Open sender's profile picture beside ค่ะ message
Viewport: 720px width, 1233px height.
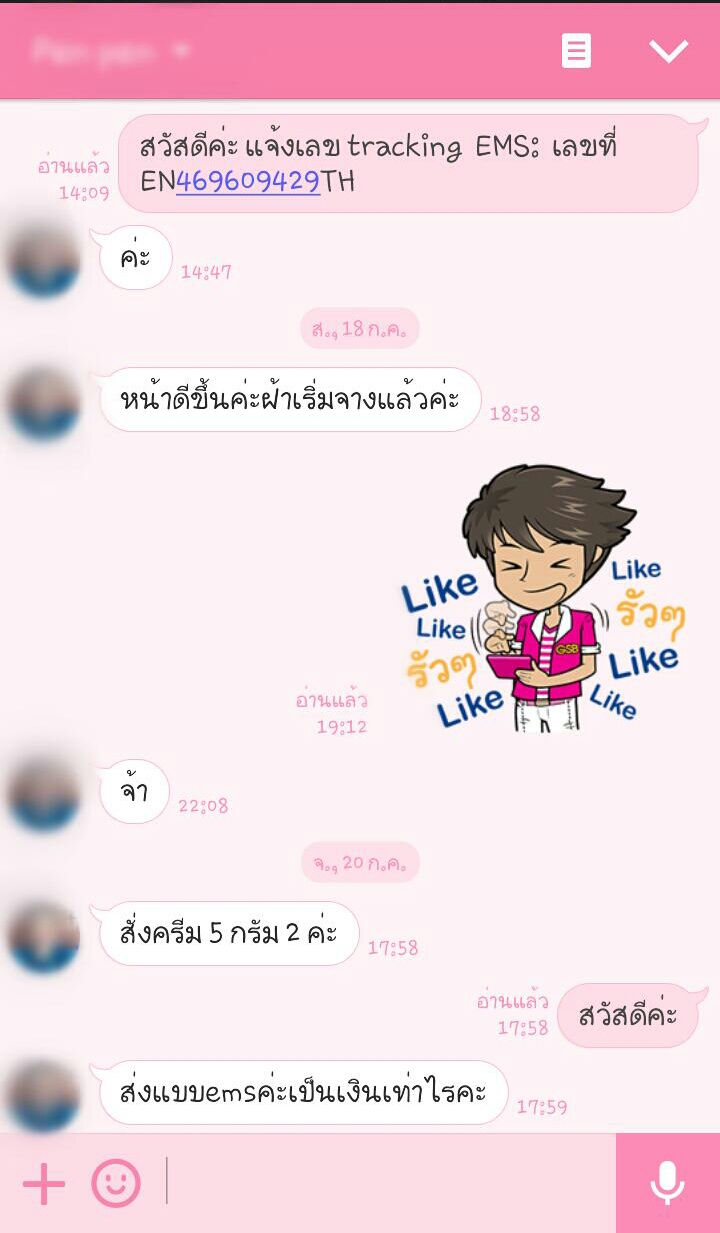click(x=44, y=260)
